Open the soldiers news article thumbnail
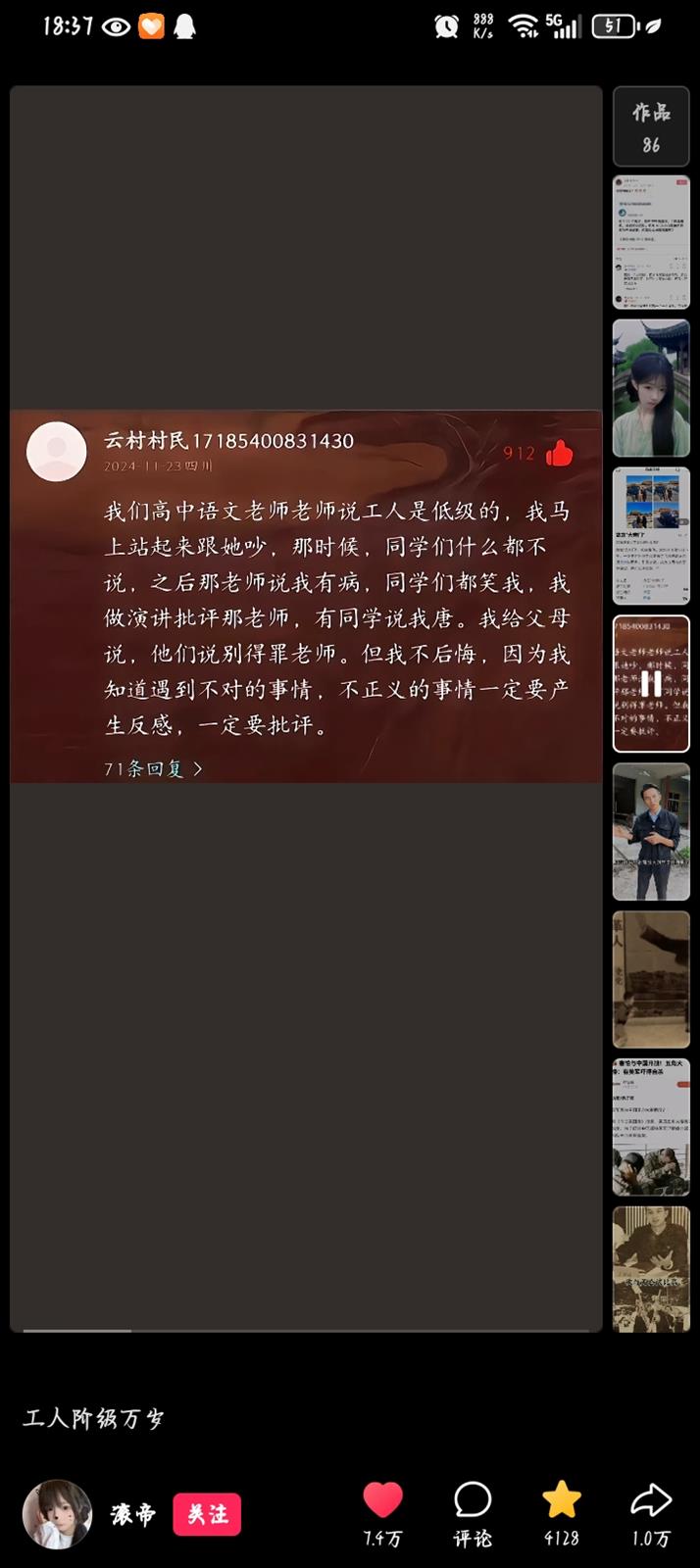 click(651, 1127)
